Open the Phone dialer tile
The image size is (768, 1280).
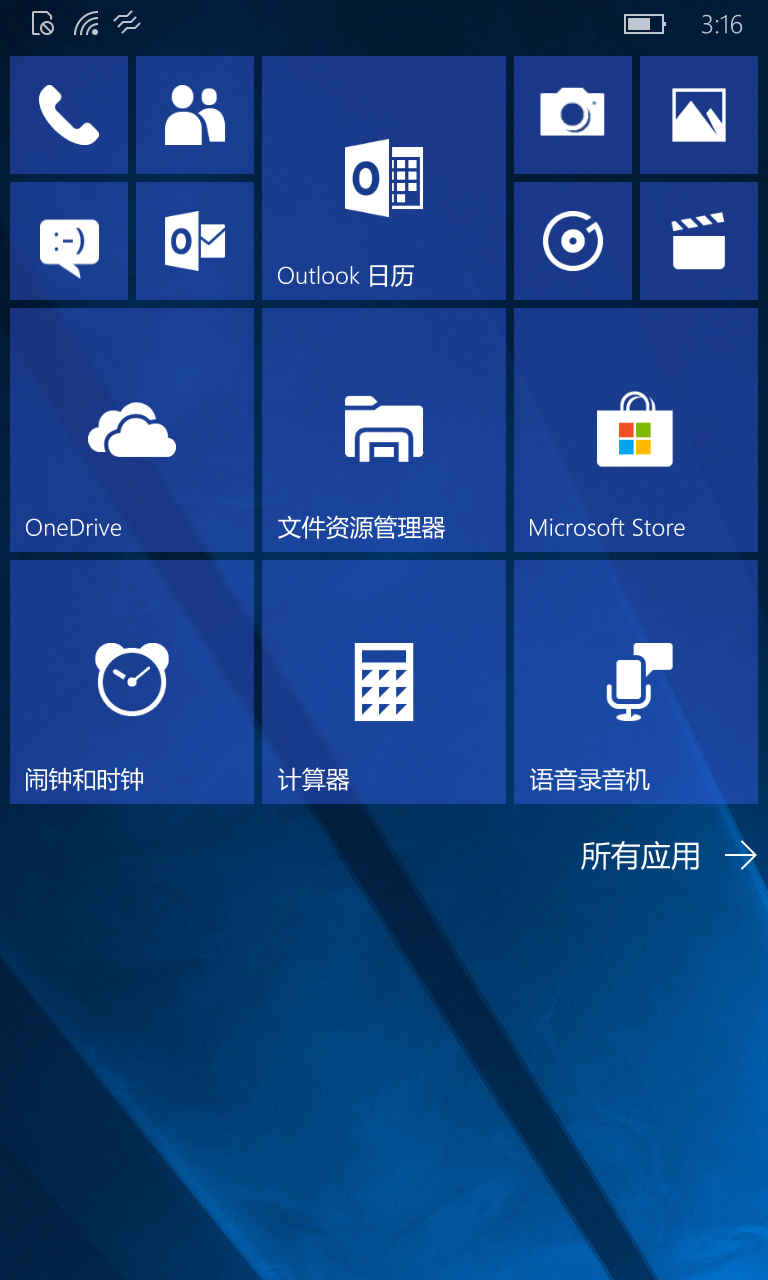pyautogui.click(x=69, y=115)
